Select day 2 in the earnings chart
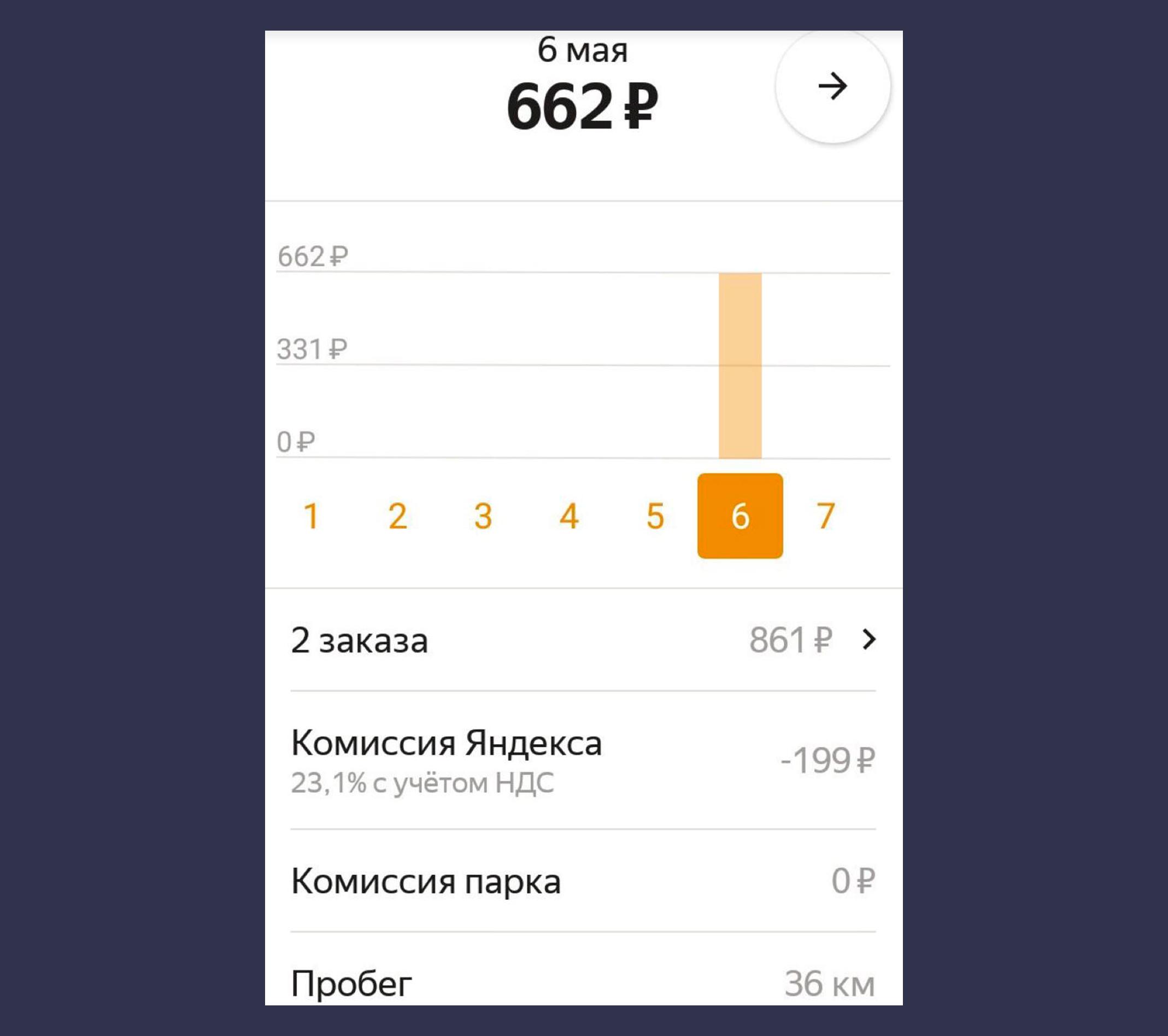This screenshot has height=1036, width=1168. 398,516
